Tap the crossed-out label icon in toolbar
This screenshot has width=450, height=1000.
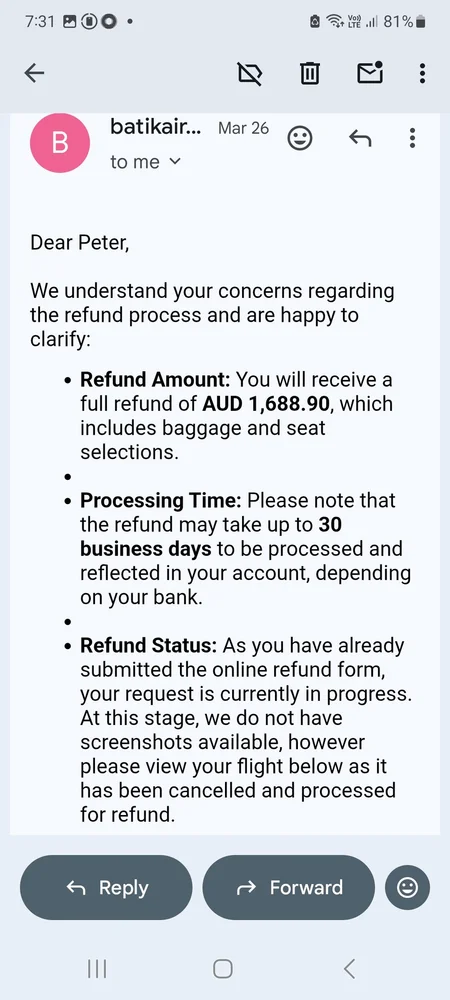point(250,75)
